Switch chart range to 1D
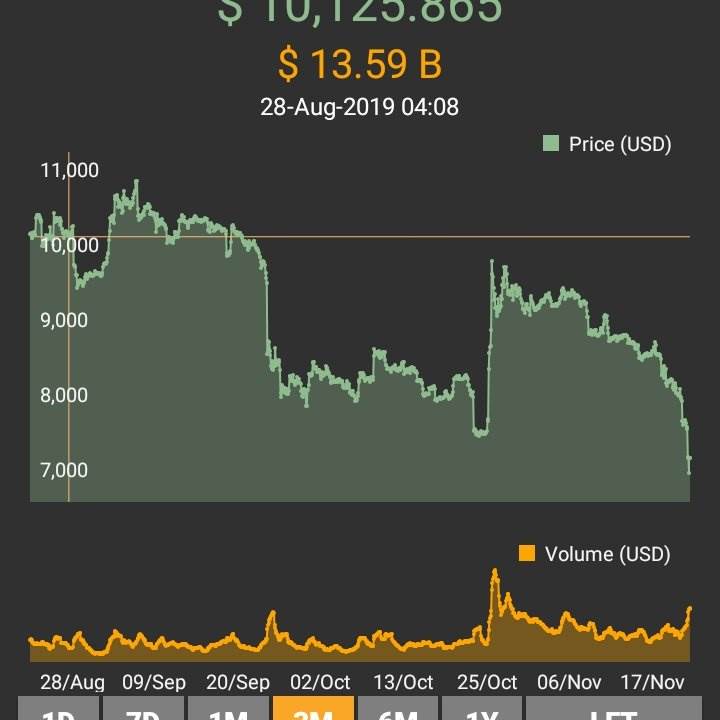 coord(58,709)
